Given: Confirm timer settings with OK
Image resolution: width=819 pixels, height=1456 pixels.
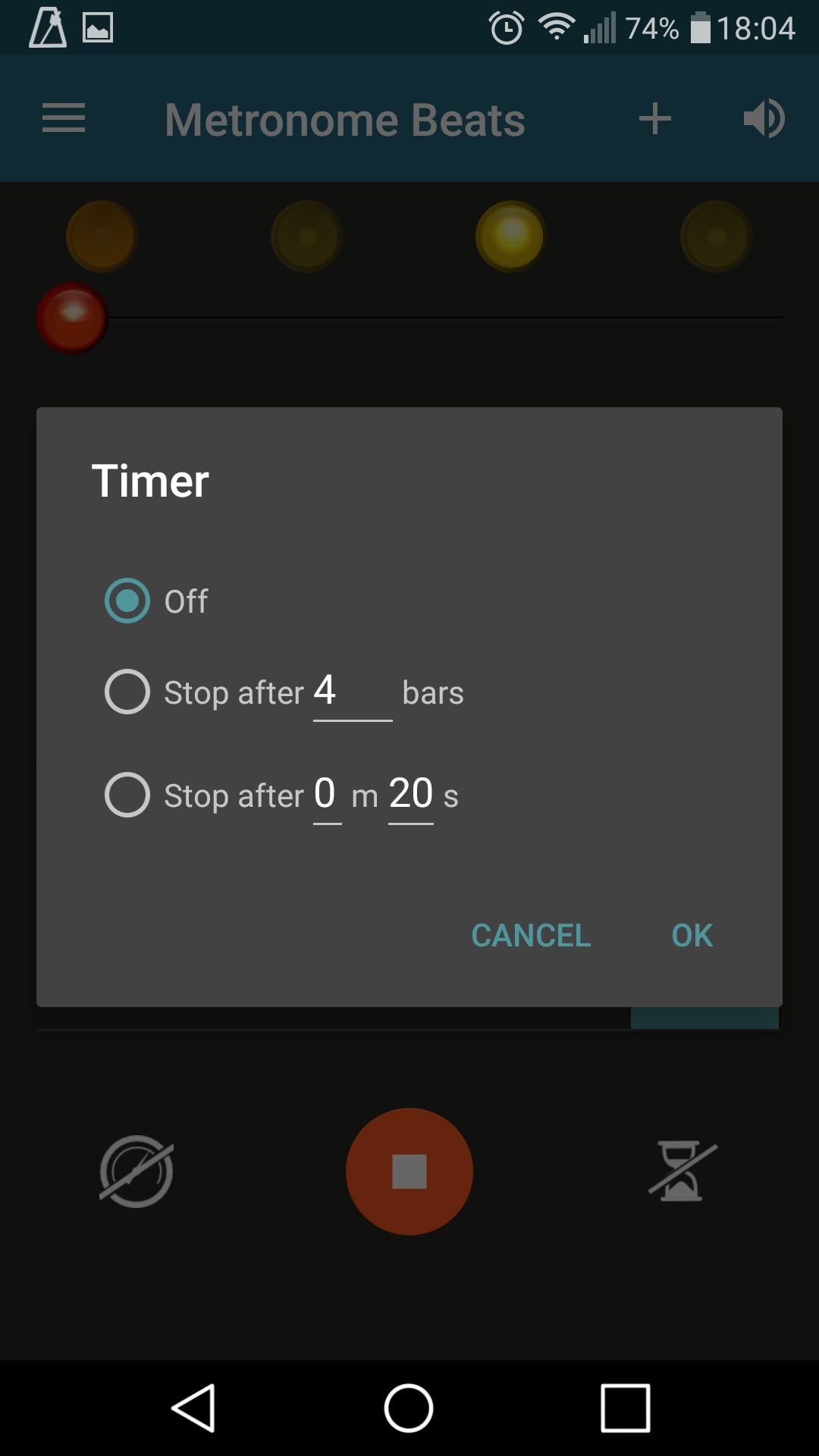Looking at the screenshot, I should pyautogui.click(x=692, y=935).
